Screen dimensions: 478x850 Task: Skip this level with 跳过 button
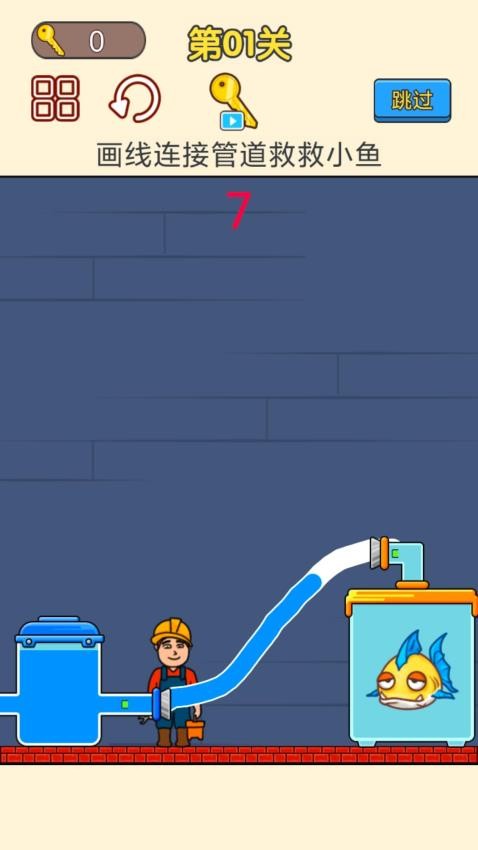coord(412,100)
